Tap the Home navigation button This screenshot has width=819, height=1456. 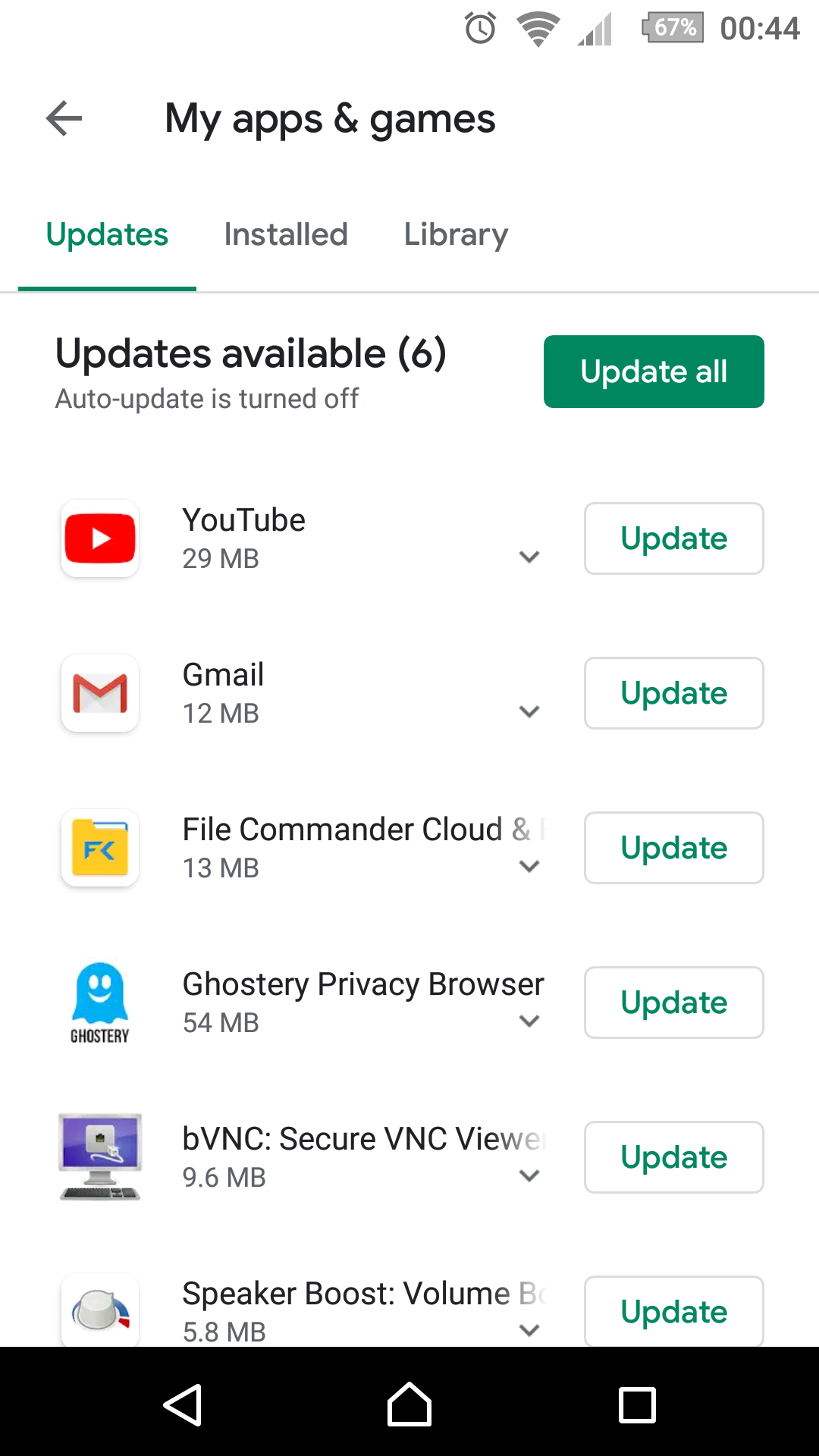409,1405
